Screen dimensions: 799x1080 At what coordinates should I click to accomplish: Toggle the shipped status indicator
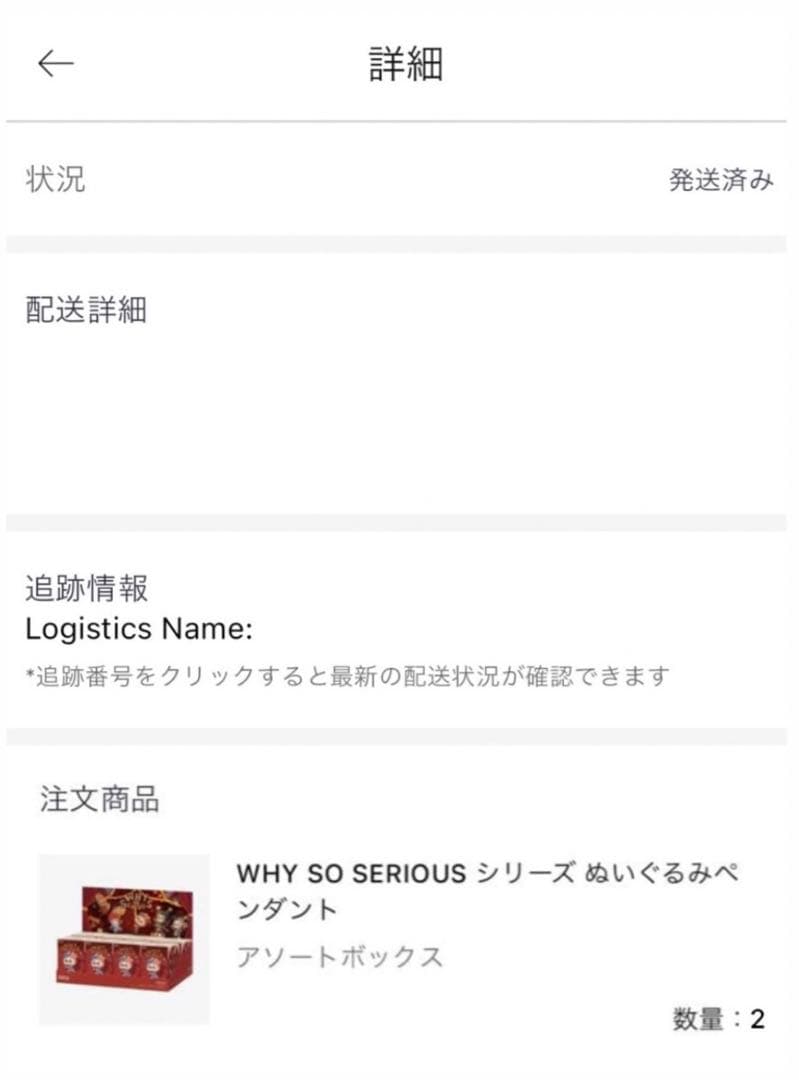[720, 182]
